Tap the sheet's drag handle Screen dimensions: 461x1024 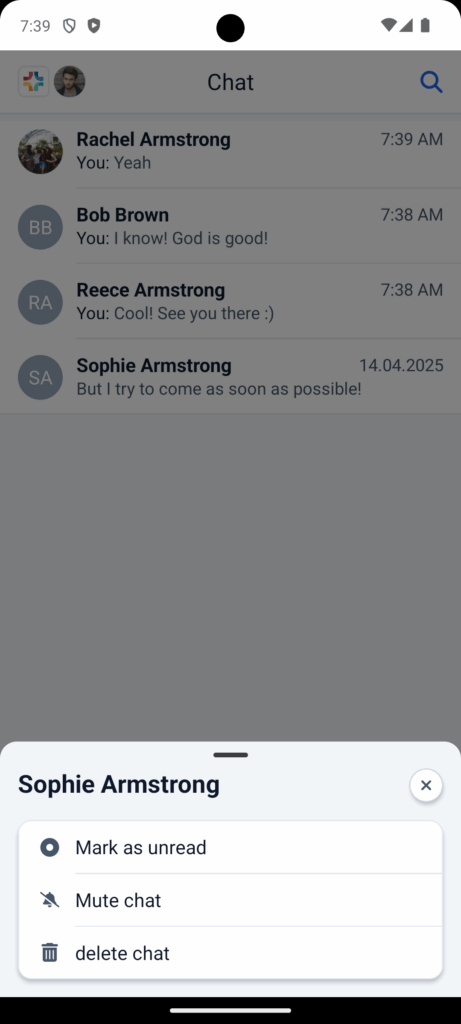pos(230,755)
